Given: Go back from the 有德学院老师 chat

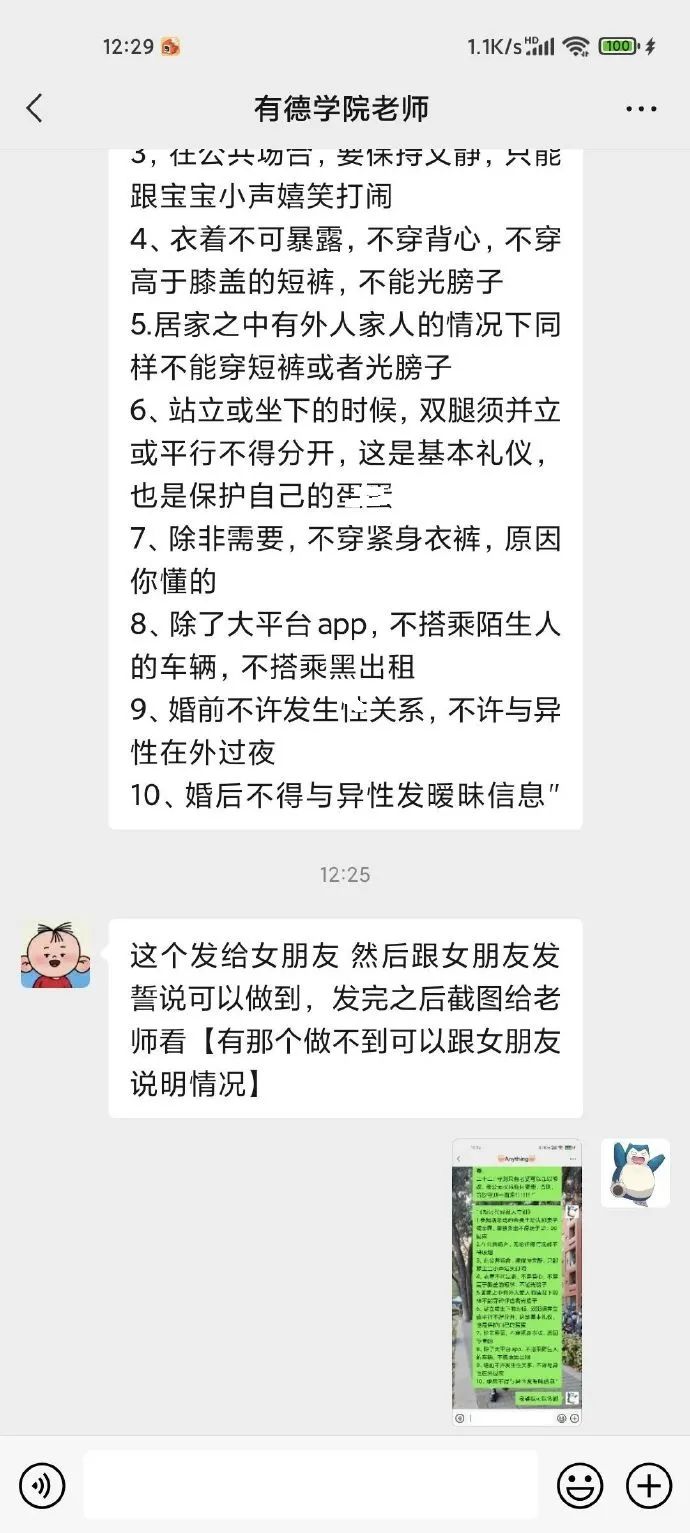Looking at the screenshot, I should (35, 108).
